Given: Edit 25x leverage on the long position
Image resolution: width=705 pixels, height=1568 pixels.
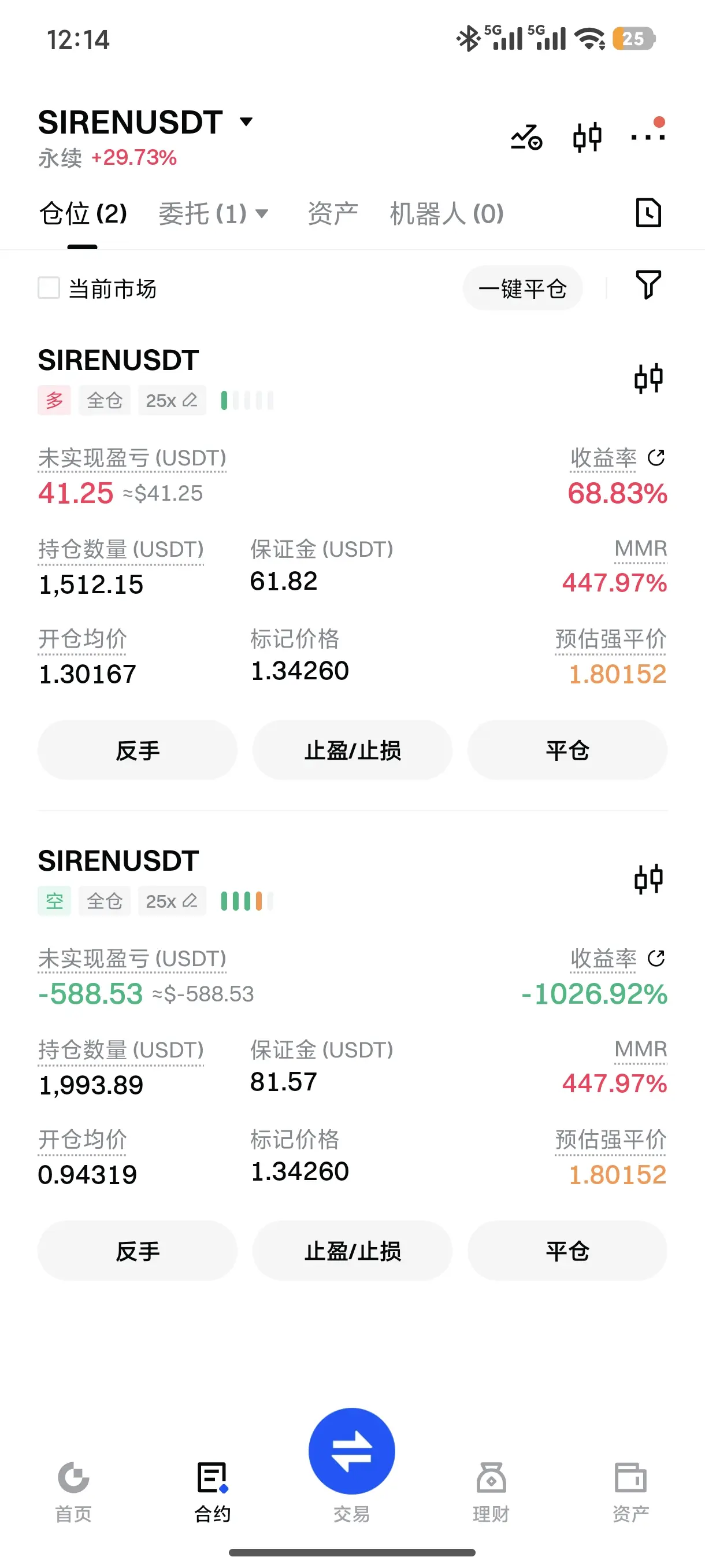Looking at the screenshot, I should pyautogui.click(x=172, y=401).
